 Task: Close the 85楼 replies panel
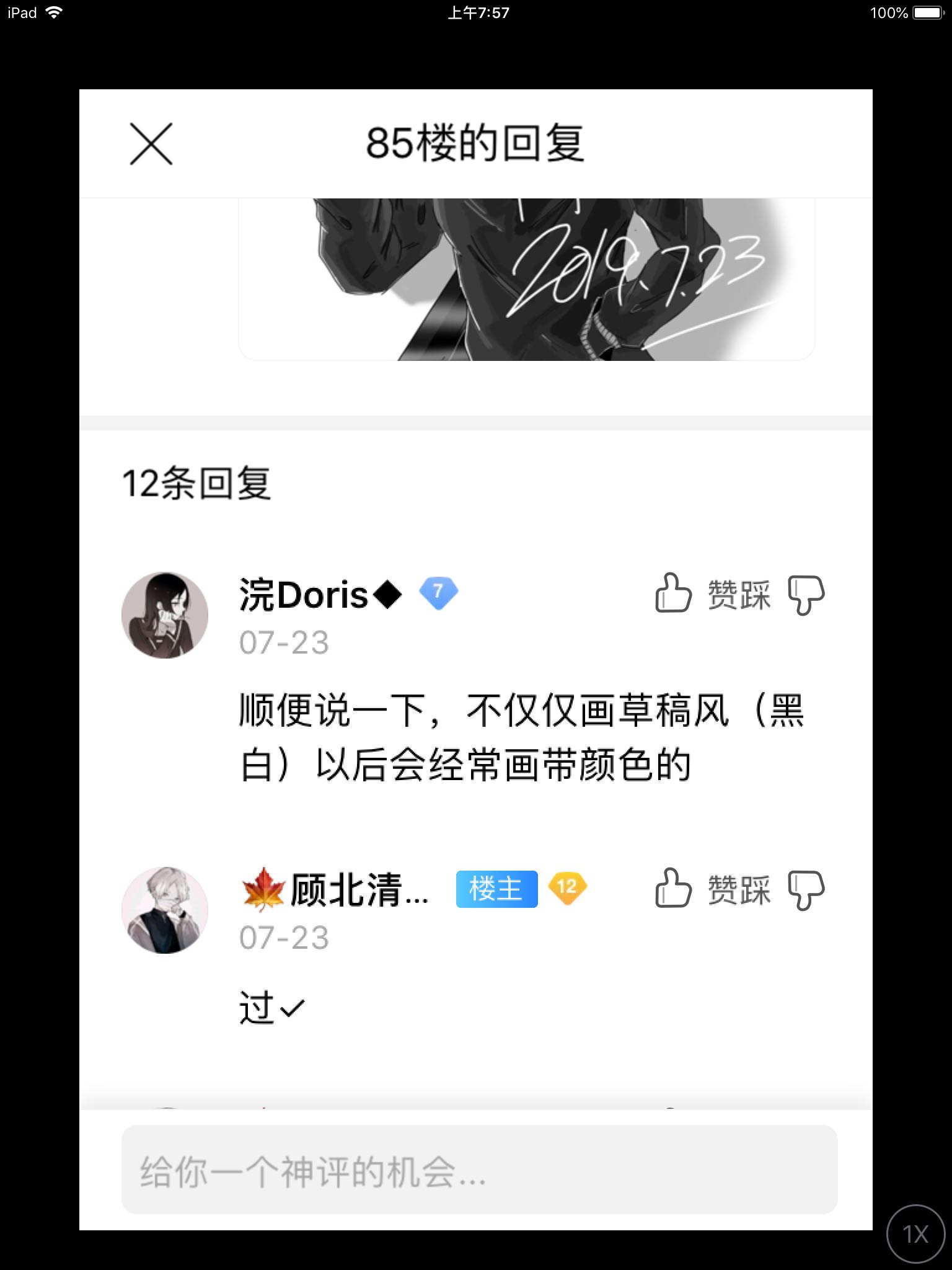[x=151, y=144]
